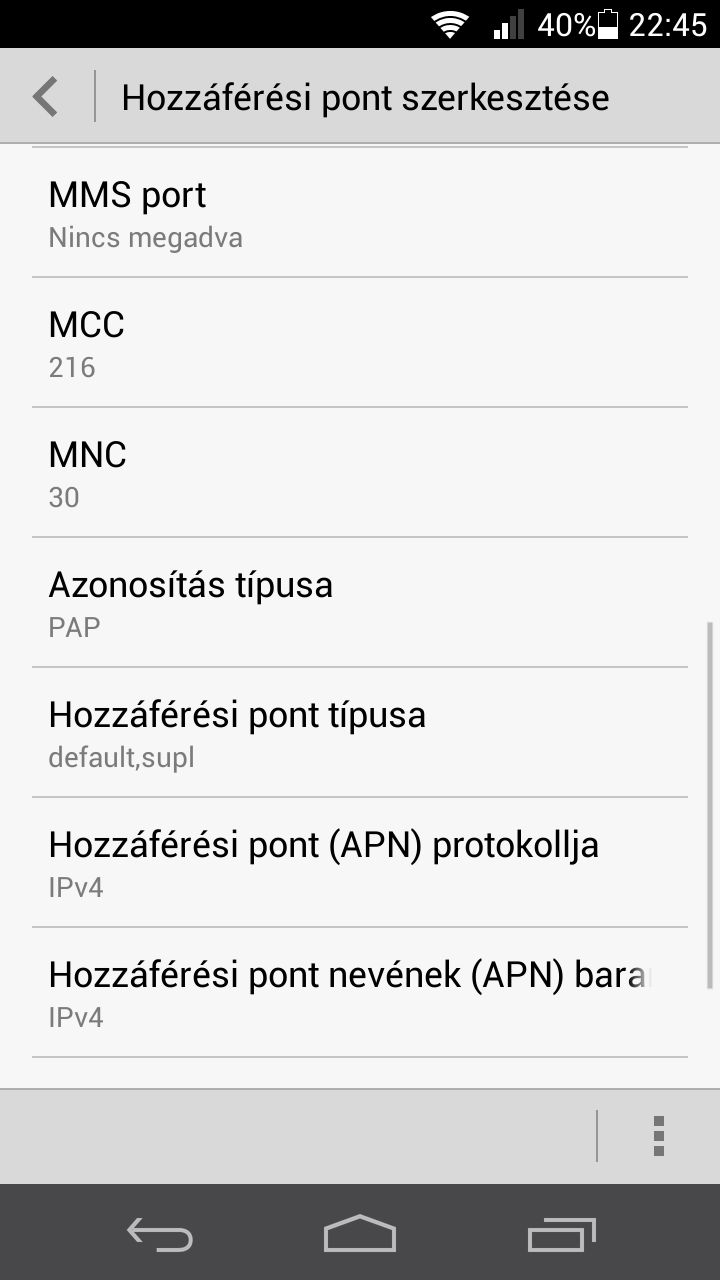Open the MMS port setting
Image resolution: width=720 pixels, height=1280 pixels.
360,213
